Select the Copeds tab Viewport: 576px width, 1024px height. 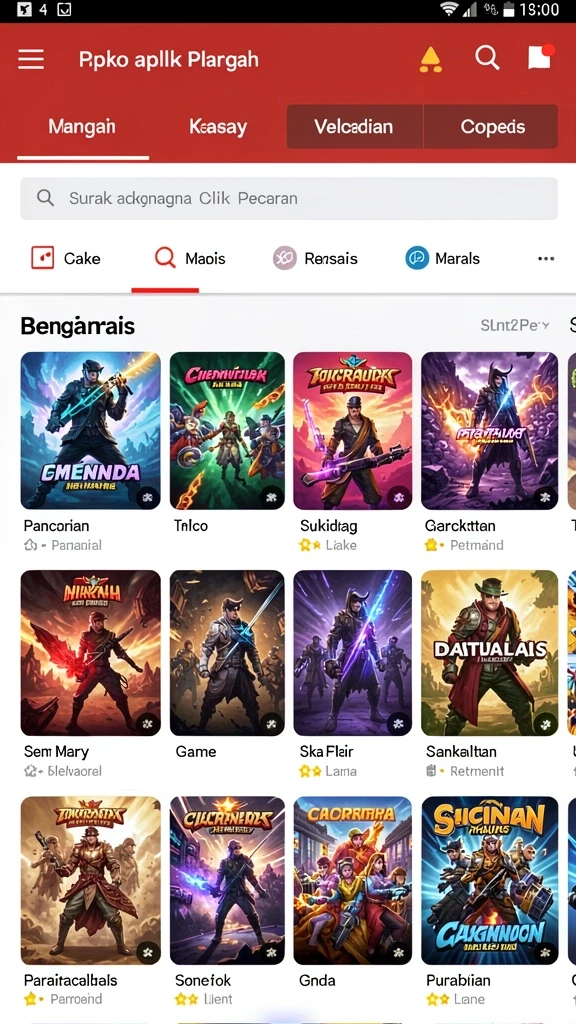click(x=492, y=127)
